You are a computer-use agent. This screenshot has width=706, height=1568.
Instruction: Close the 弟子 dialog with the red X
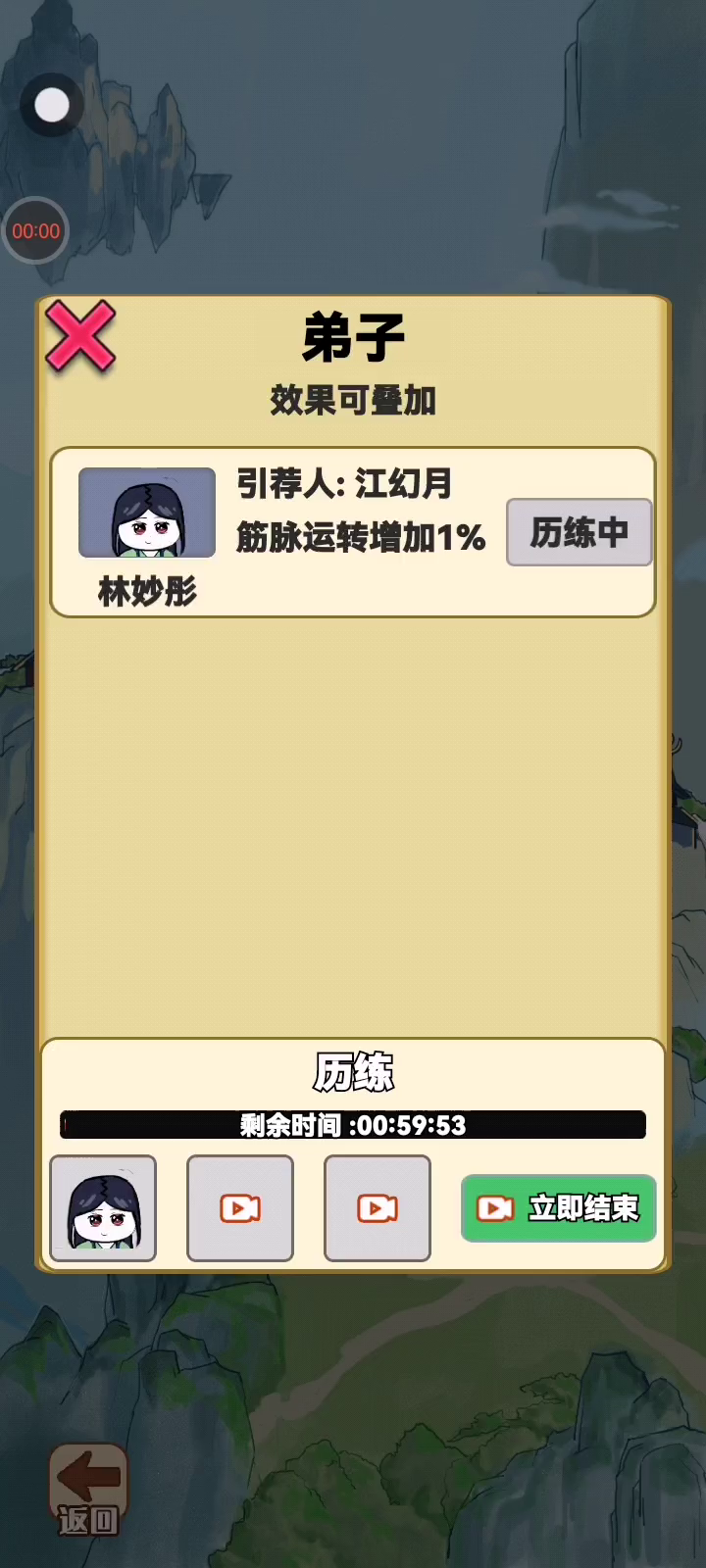pyautogui.click(x=80, y=336)
